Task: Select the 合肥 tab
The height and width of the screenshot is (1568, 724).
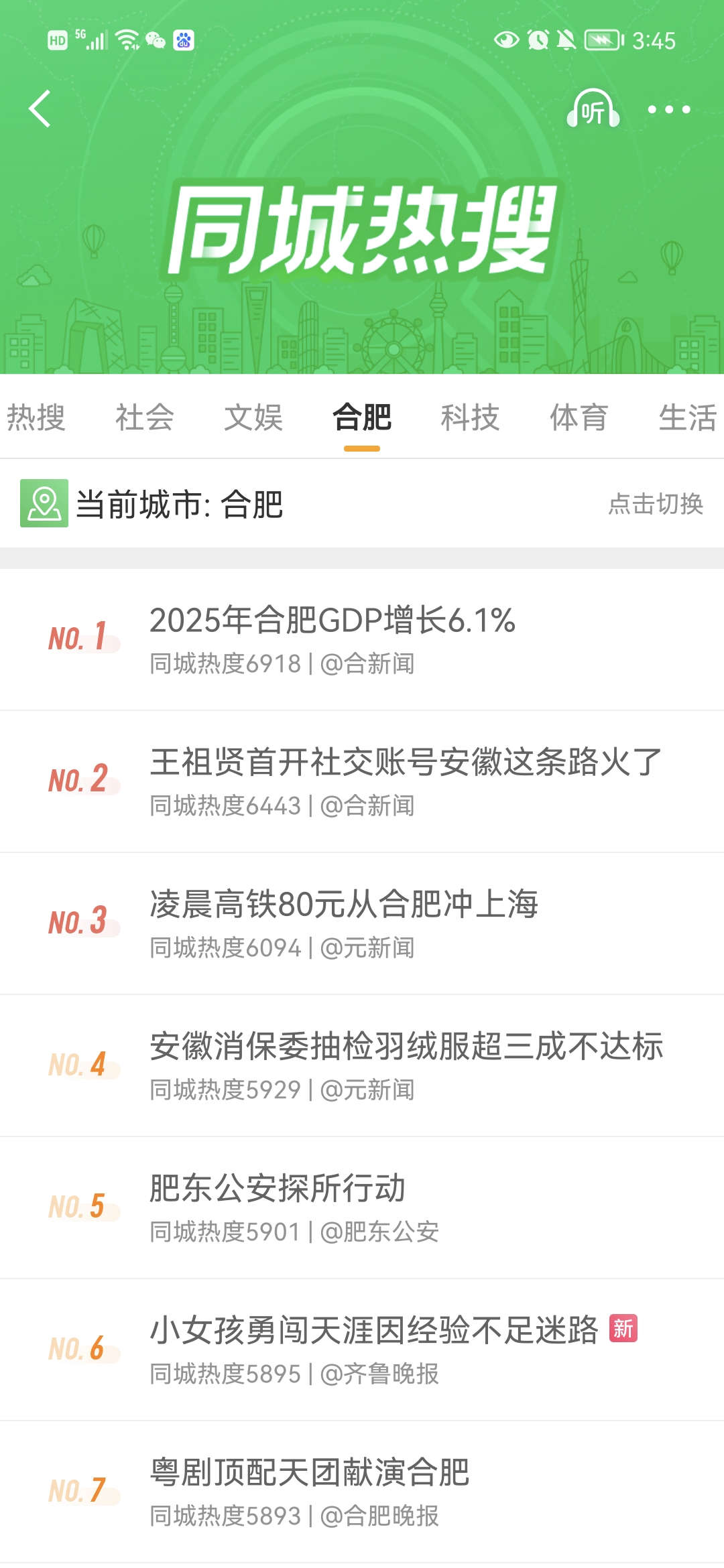Action: pos(362,417)
